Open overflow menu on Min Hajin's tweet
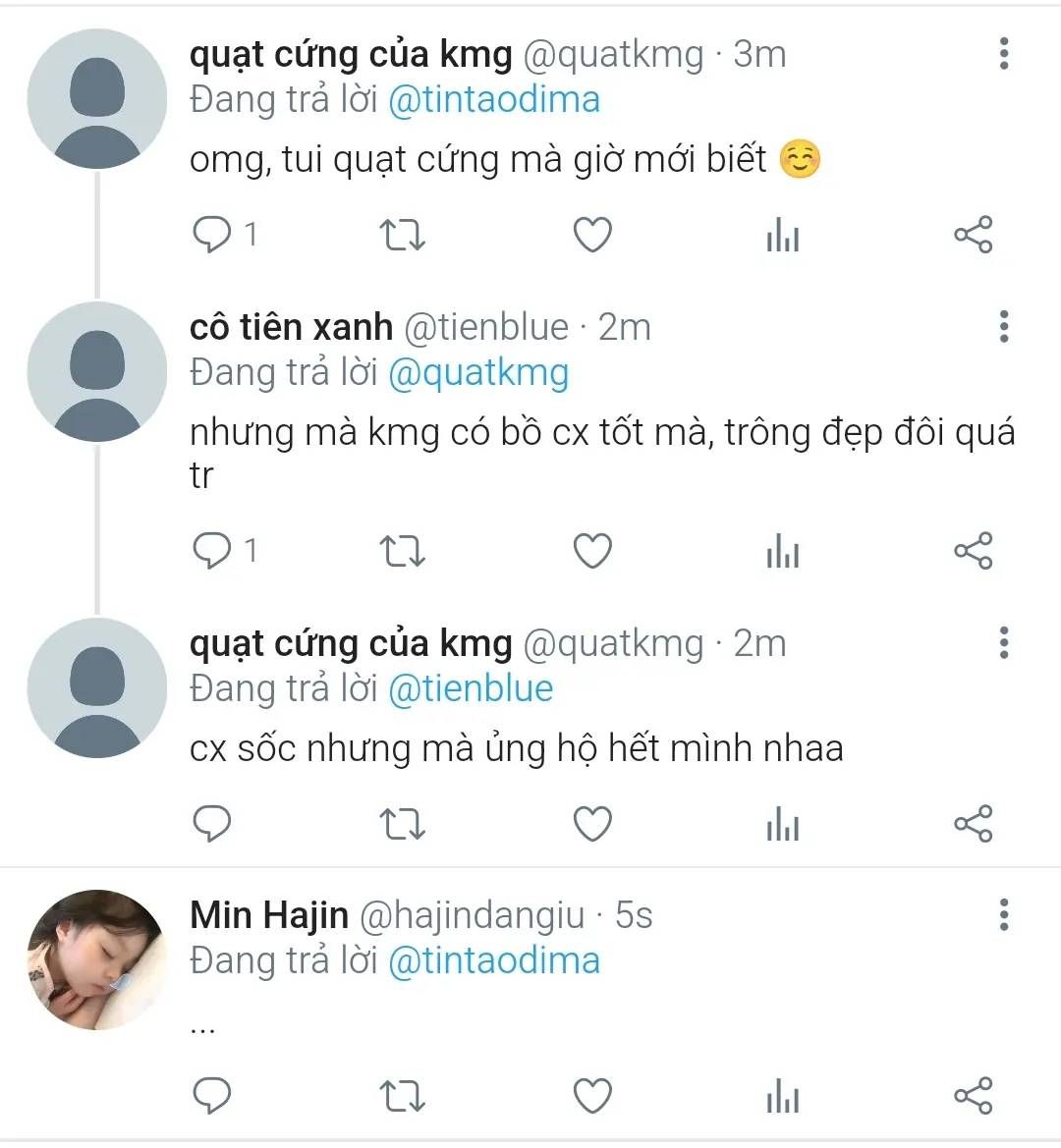 pyautogui.click(x=1003, y=914)
